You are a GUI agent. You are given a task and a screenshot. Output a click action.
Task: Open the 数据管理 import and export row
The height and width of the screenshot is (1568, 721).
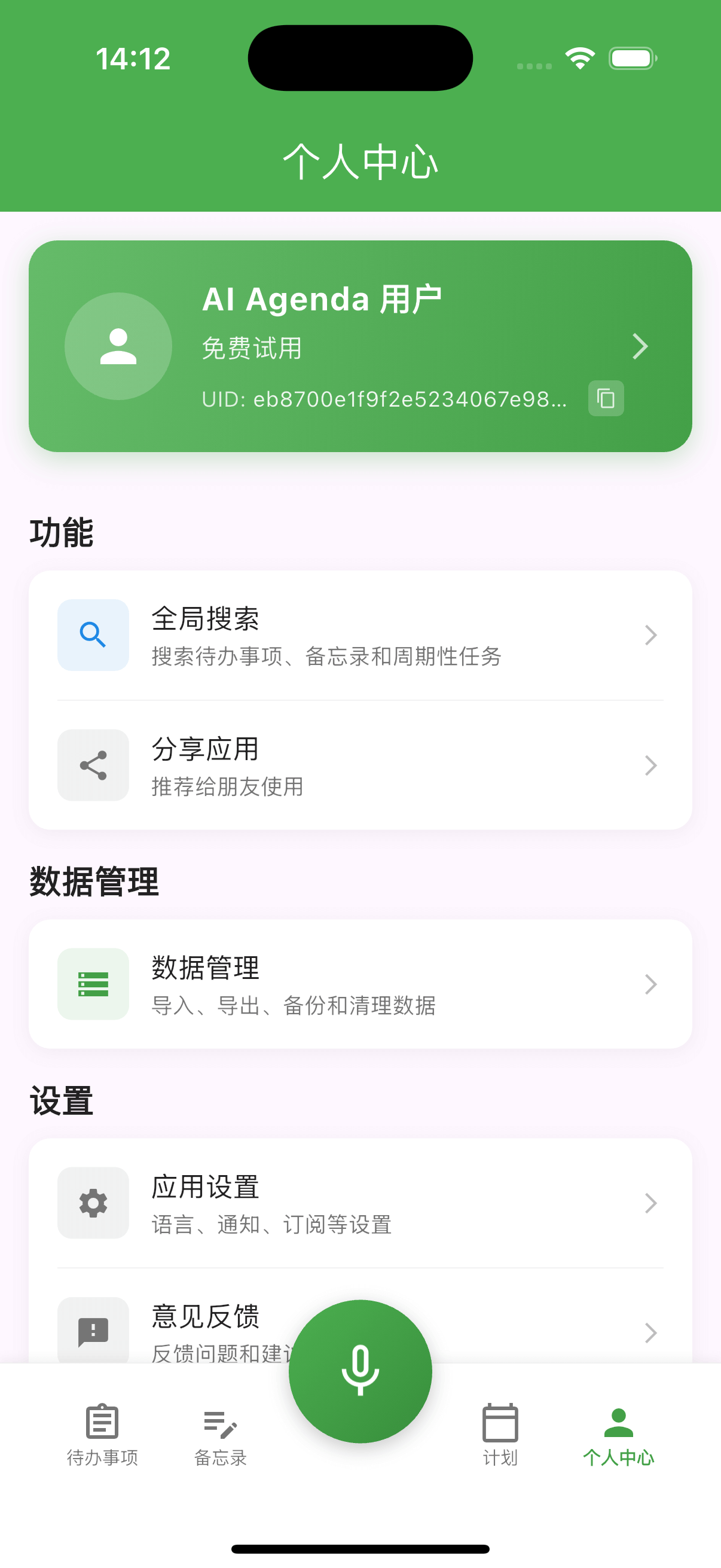(x=360, y=984)
